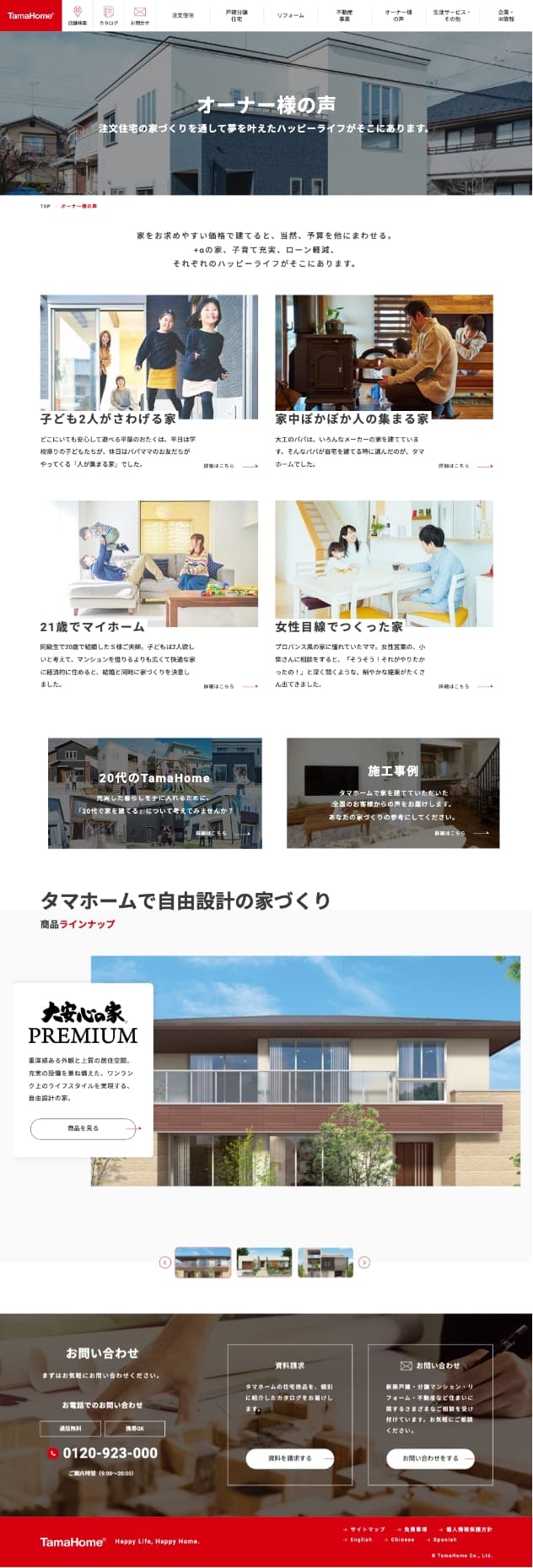This screenshot has height=1568, width=533.
Task: Open the サイトマップ footer link
Action: tap(367, 1528)
